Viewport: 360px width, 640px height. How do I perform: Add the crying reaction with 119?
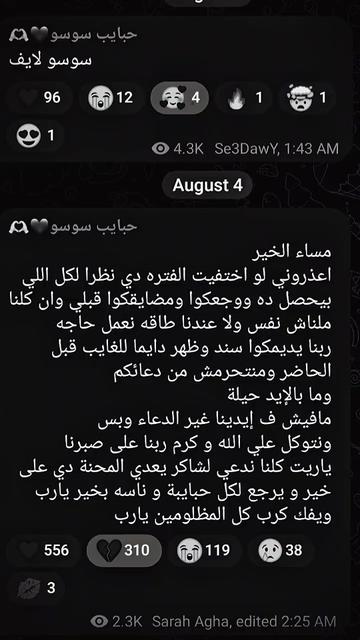tap(205, 550)
